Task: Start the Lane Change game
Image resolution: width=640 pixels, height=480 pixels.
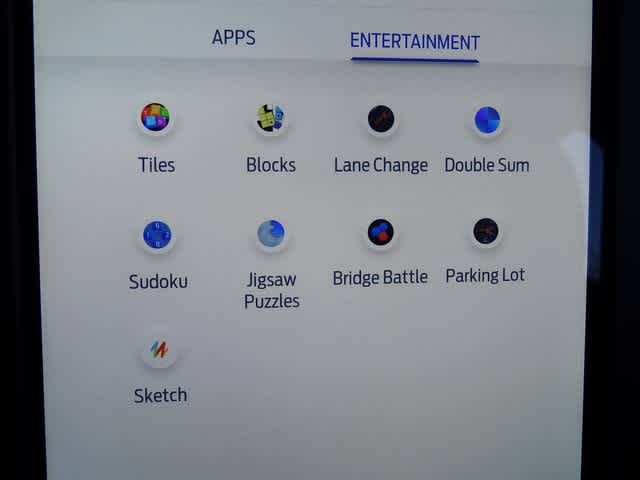Action: coord(380,121)
